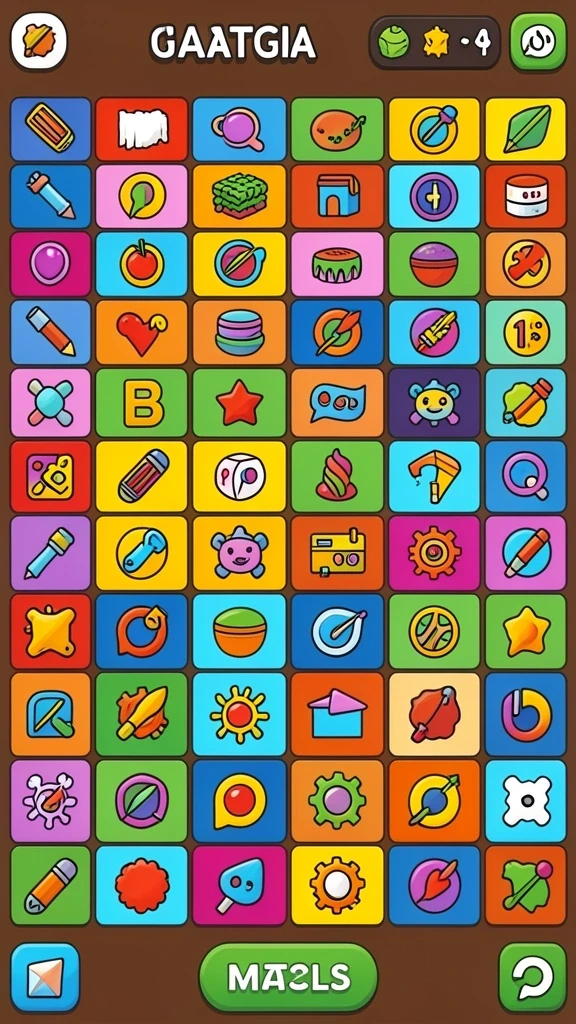Tap the green MA2LS button
This screenshot has height=1024, width=576.
pos(288,977)
